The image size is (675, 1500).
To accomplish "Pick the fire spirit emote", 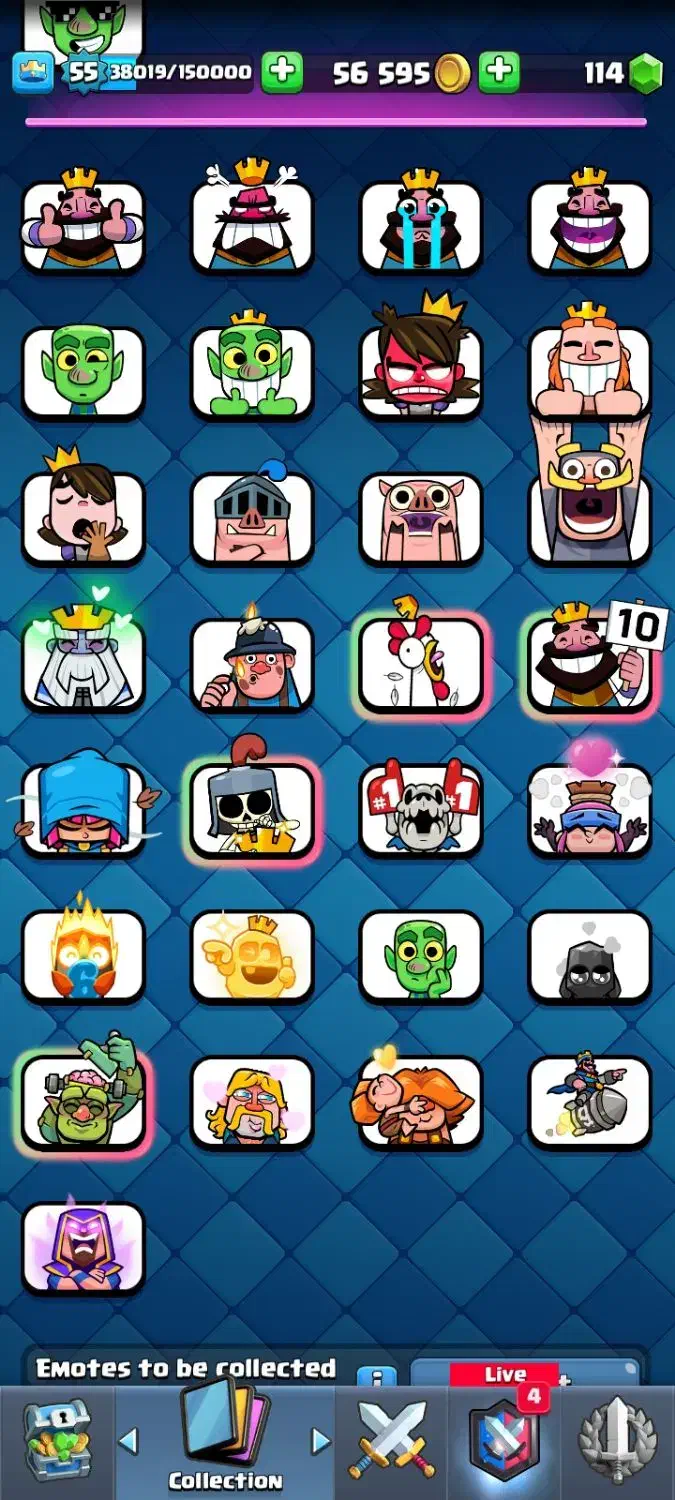I will point(83,956).
